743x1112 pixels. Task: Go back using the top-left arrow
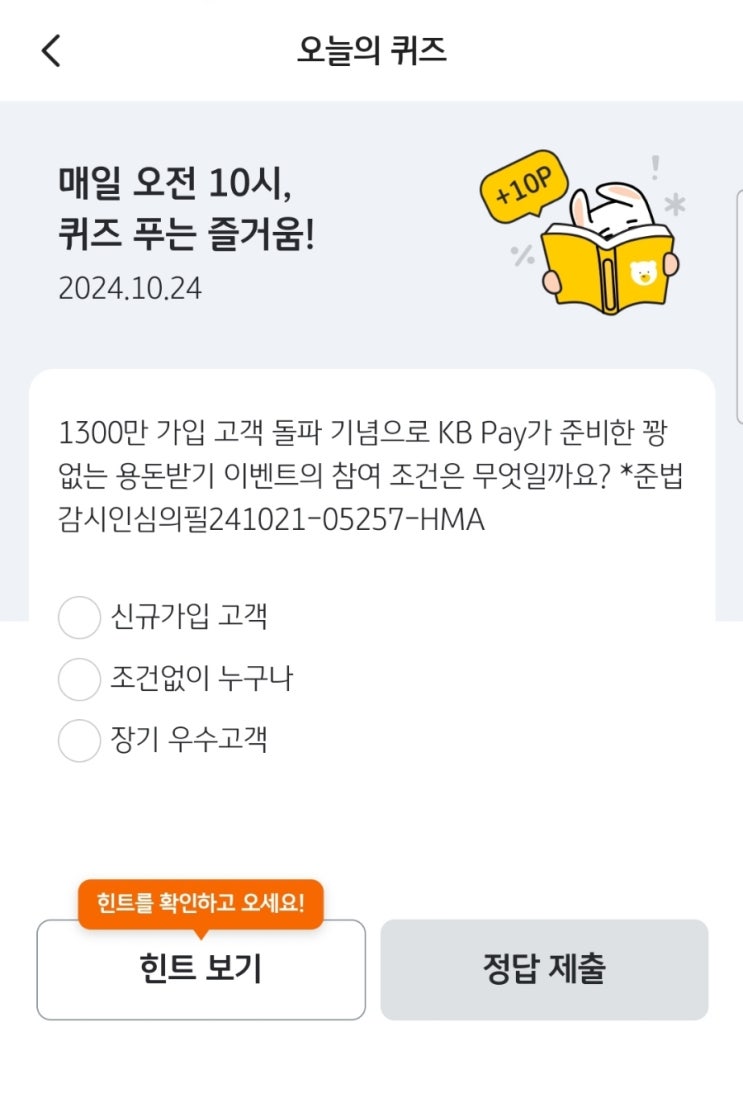pyautogui.click(x=51, y=50)
